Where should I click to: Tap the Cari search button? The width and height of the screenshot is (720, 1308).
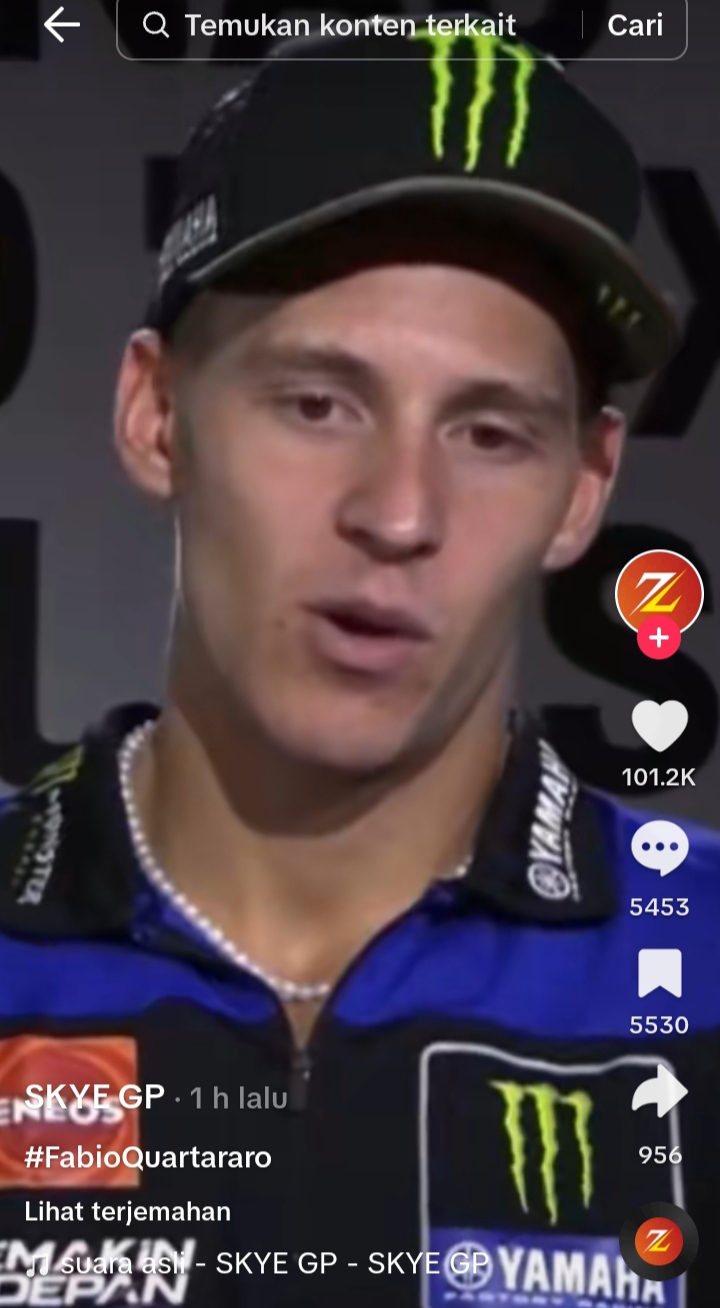point(635,25)
